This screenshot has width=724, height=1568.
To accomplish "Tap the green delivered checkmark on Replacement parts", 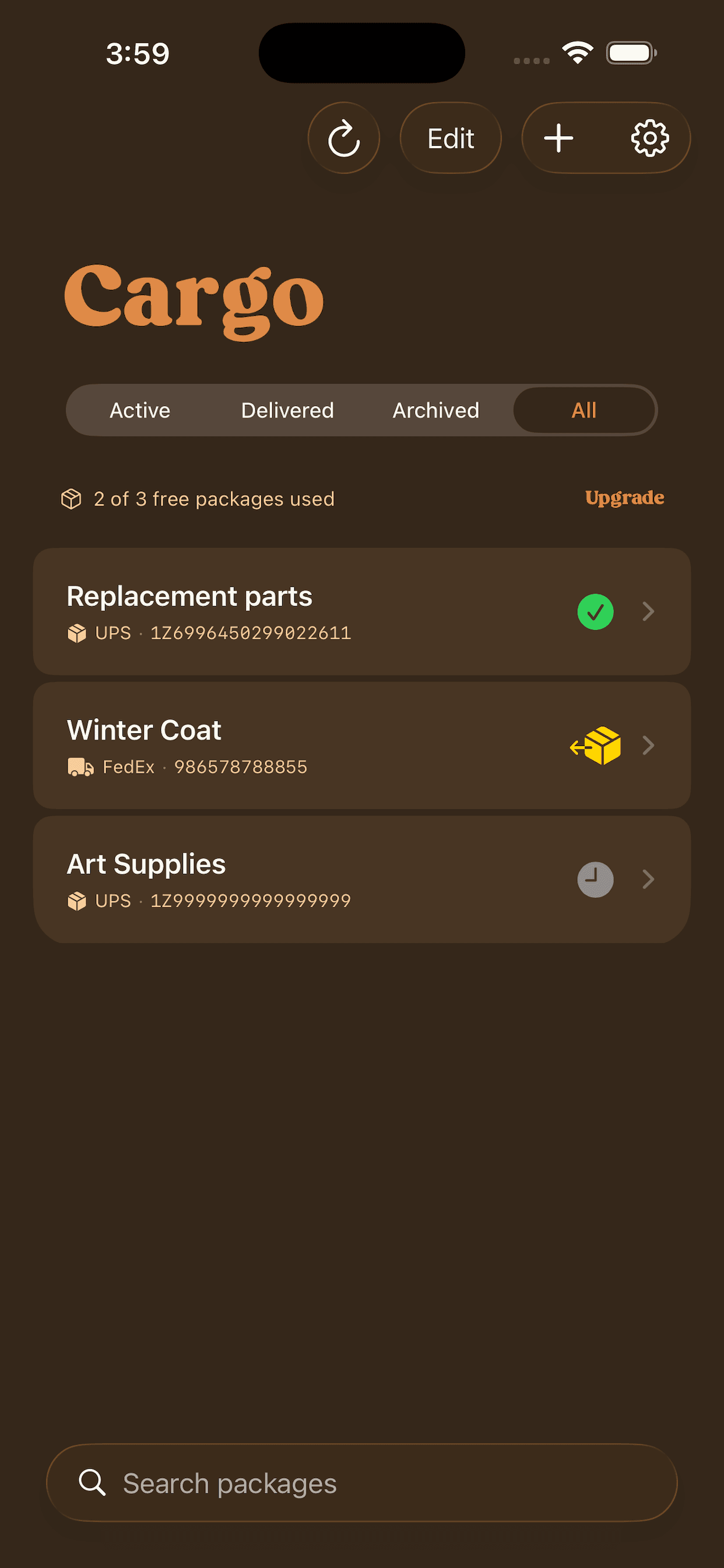I will click(596, 612).
